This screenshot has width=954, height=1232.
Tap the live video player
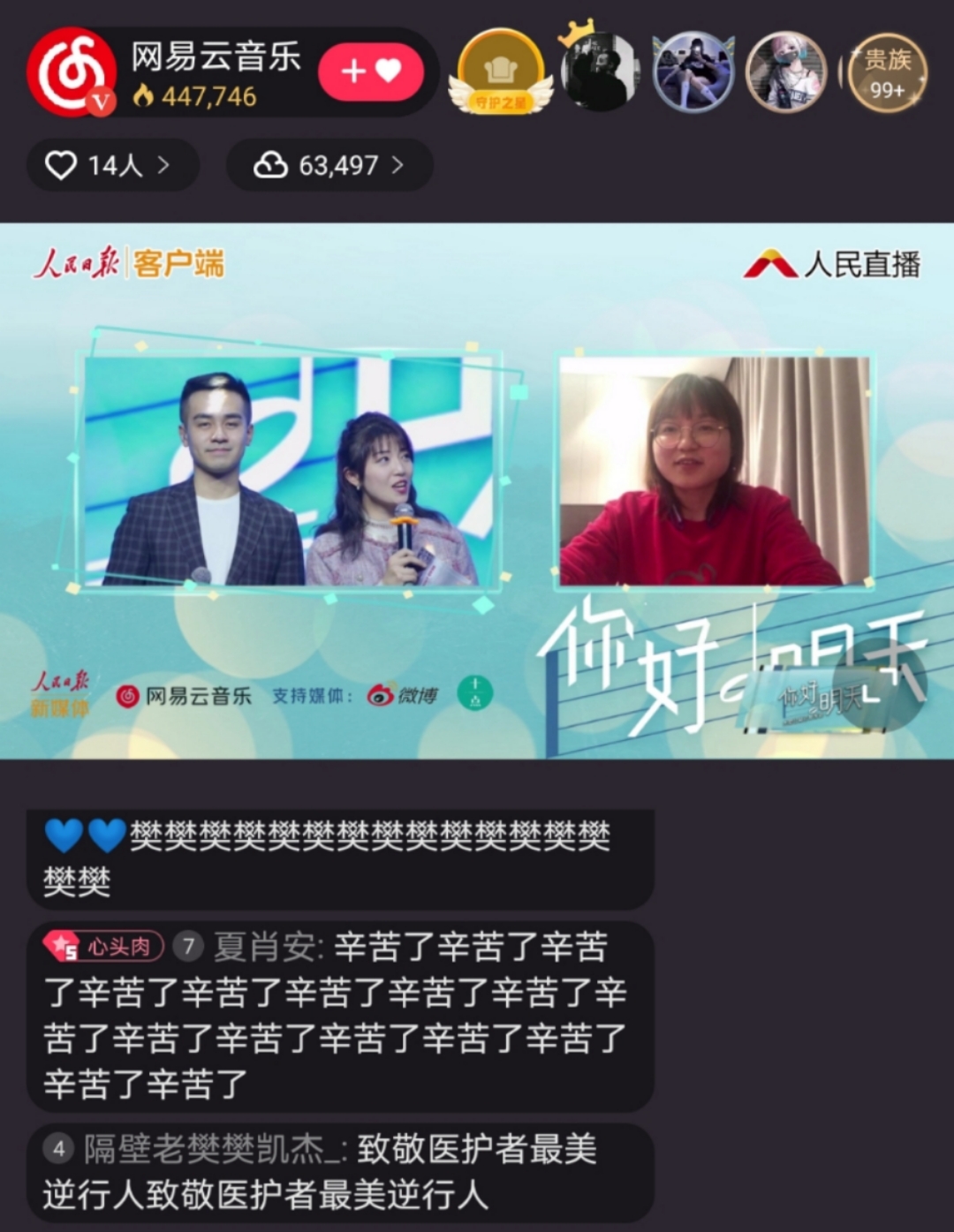pyautogui.click(x=477, y=490)
